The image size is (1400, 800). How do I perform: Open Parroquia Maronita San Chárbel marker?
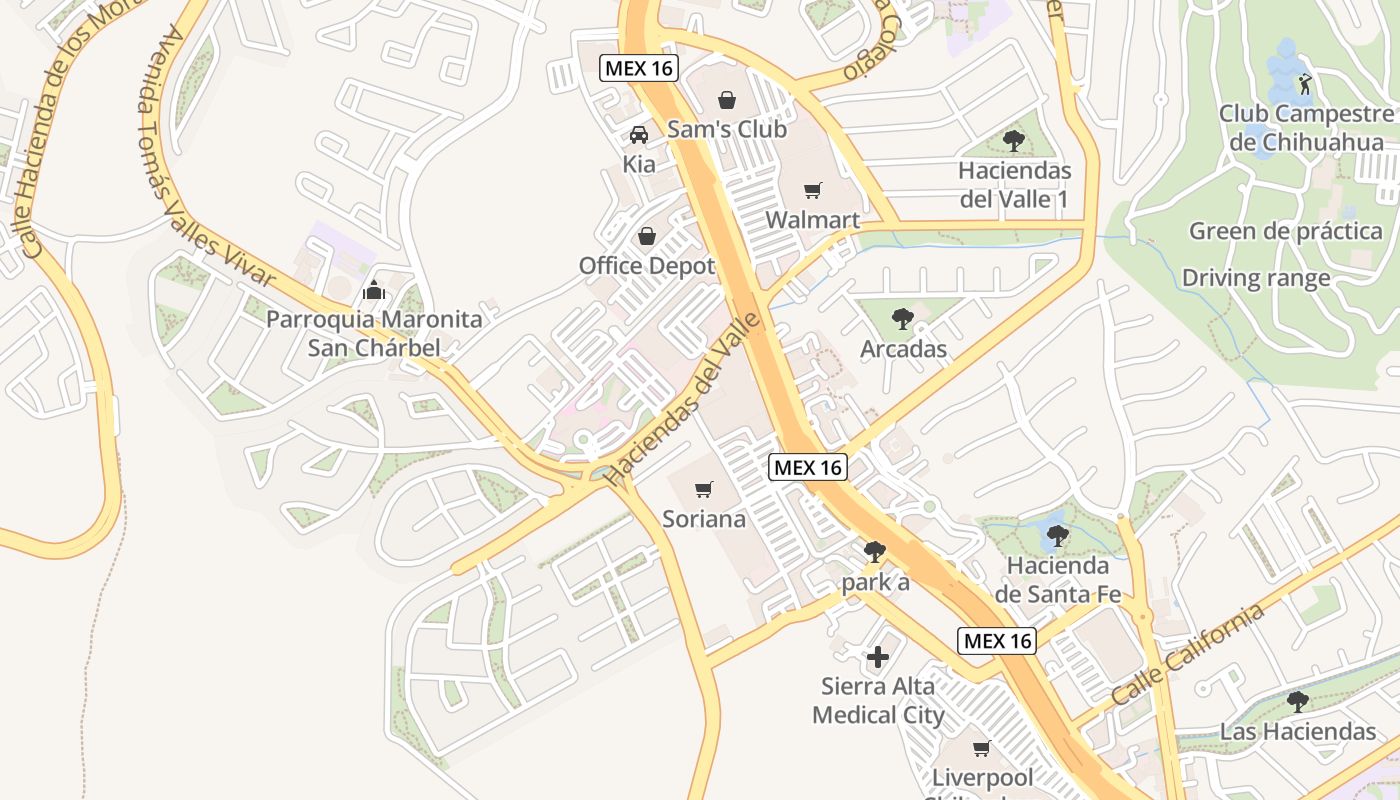click(x=374, y=291)
